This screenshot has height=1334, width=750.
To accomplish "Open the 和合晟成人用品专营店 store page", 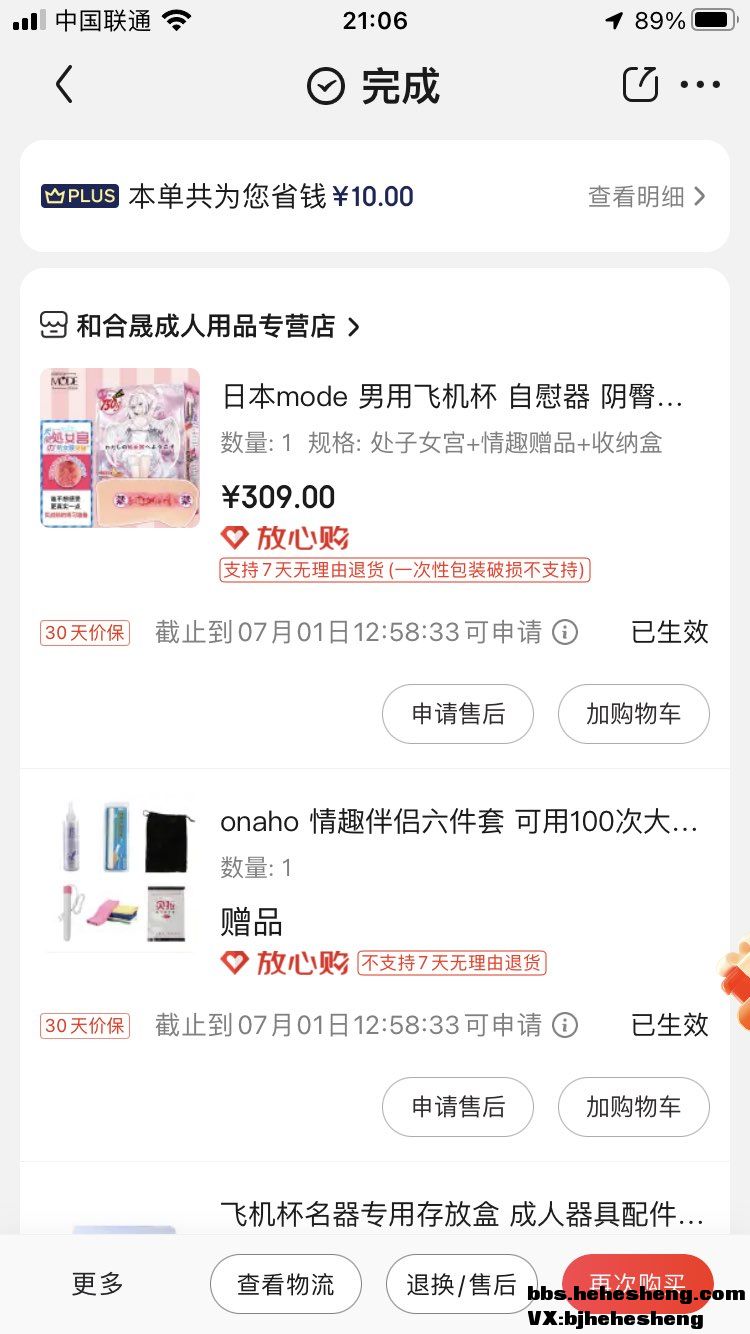I will tap(205, 326).
